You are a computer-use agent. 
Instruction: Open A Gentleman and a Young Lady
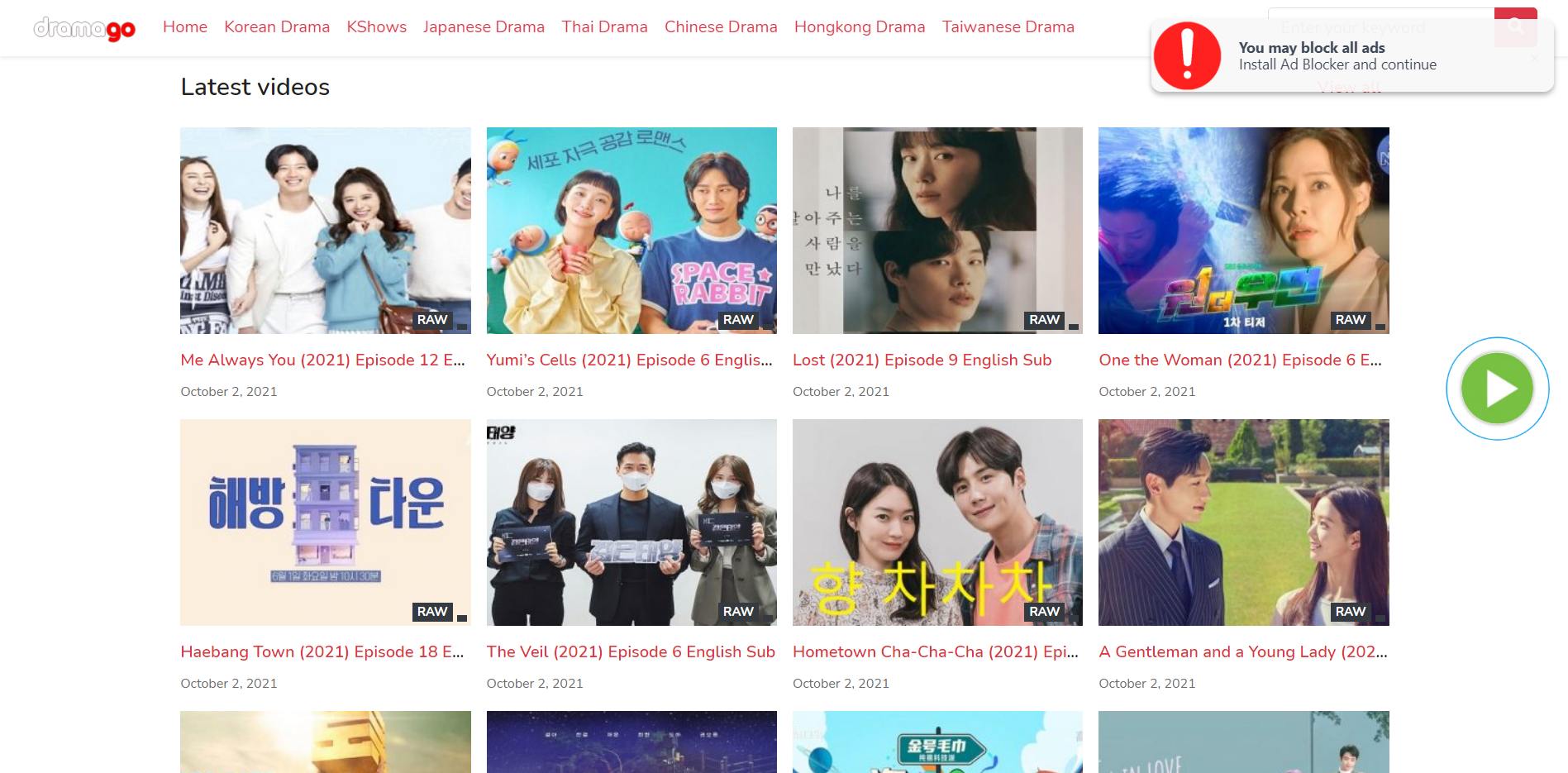click(x=1242, y=652)
